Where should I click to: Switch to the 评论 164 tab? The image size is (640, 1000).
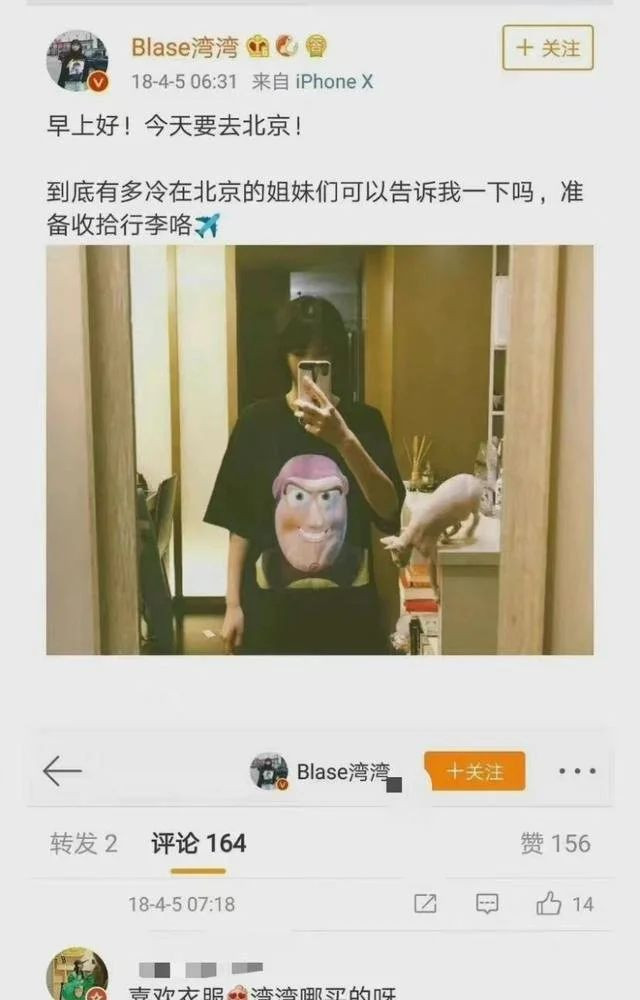point(198,843)
